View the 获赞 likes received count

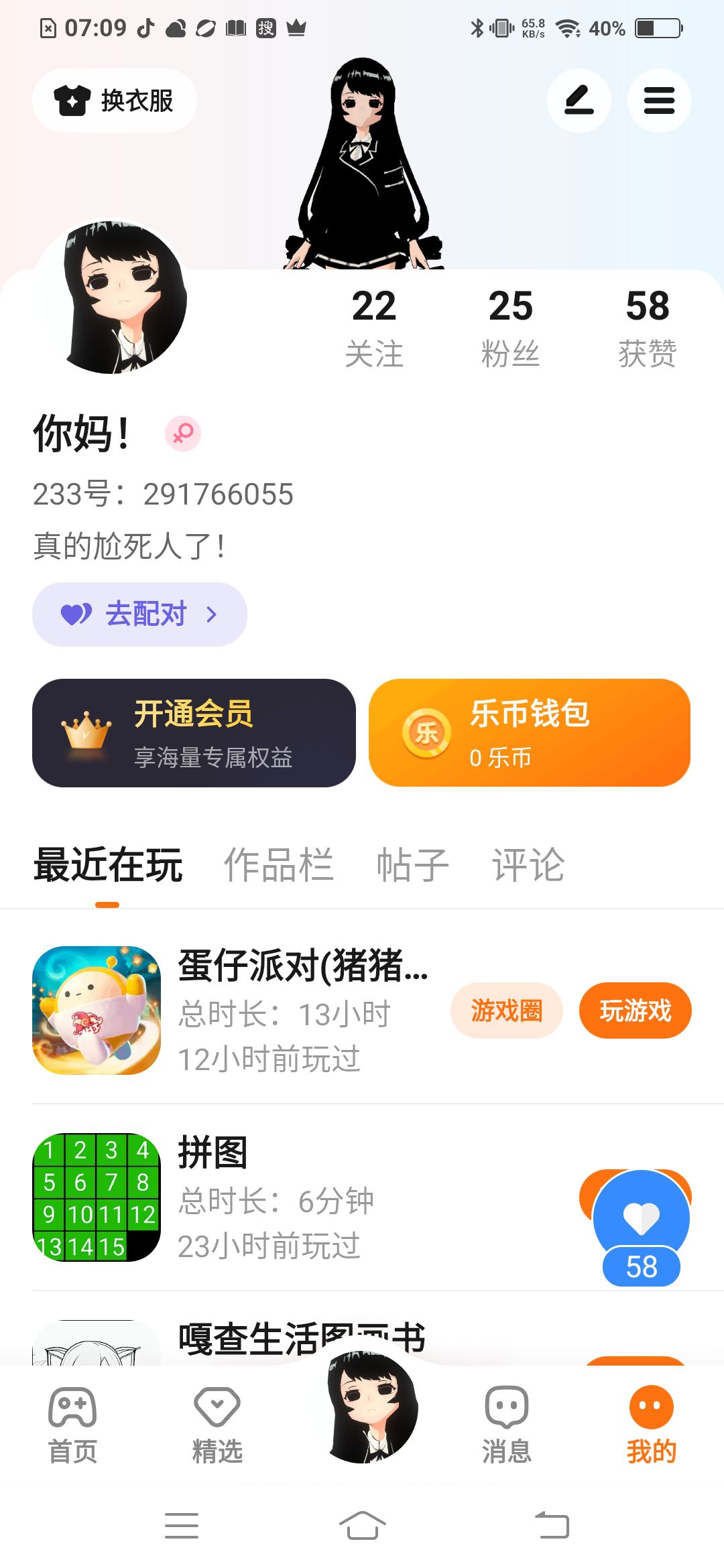tap(648, 327)
